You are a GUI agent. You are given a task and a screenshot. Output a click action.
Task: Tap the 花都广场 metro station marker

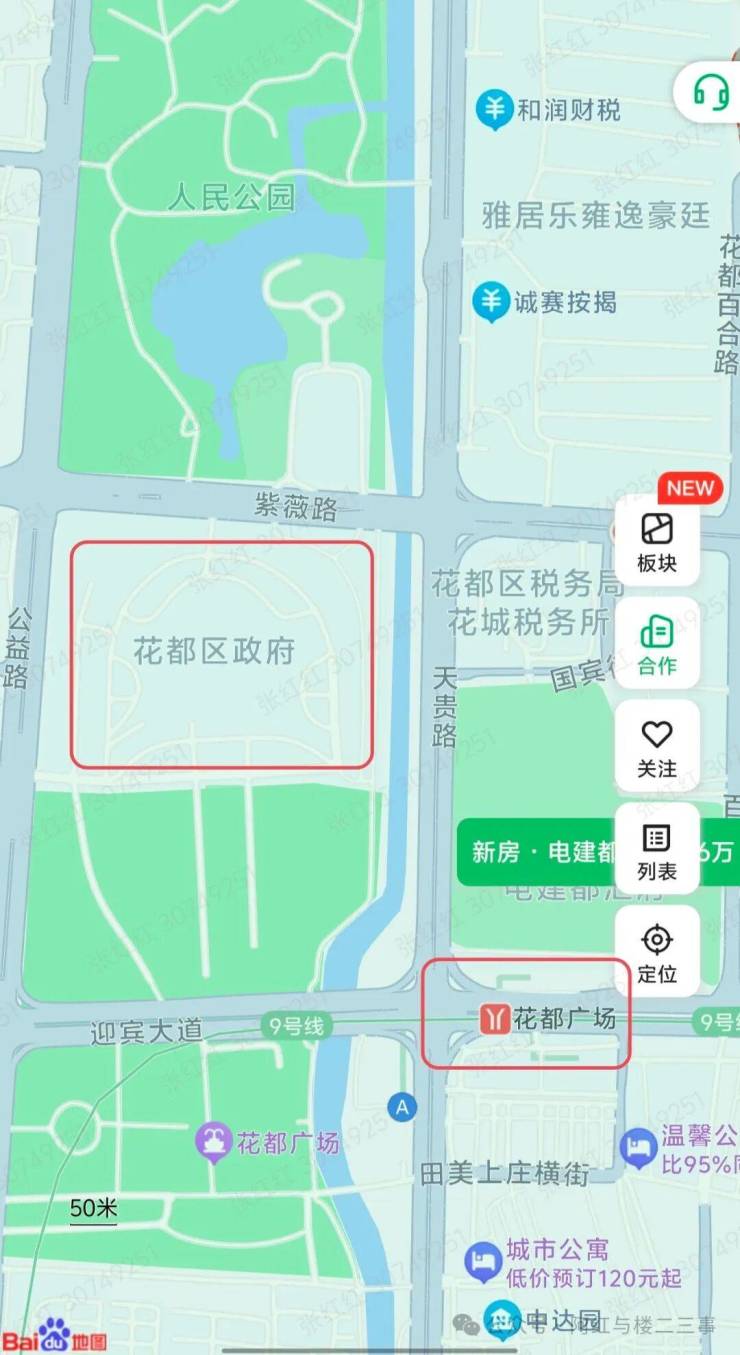(x=495, y=1018)
